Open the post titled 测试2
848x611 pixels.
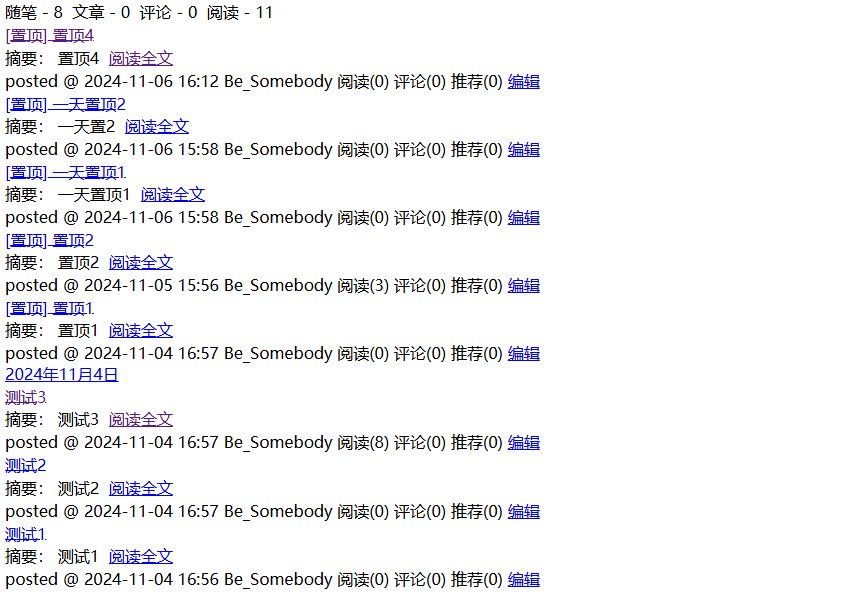(26, 465)
